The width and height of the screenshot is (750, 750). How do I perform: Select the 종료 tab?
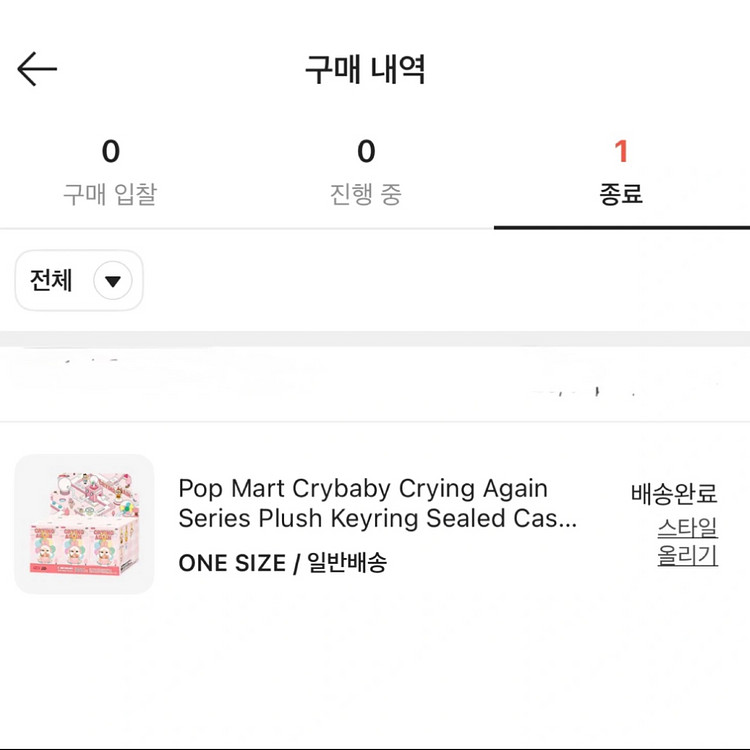click(621, 172)
